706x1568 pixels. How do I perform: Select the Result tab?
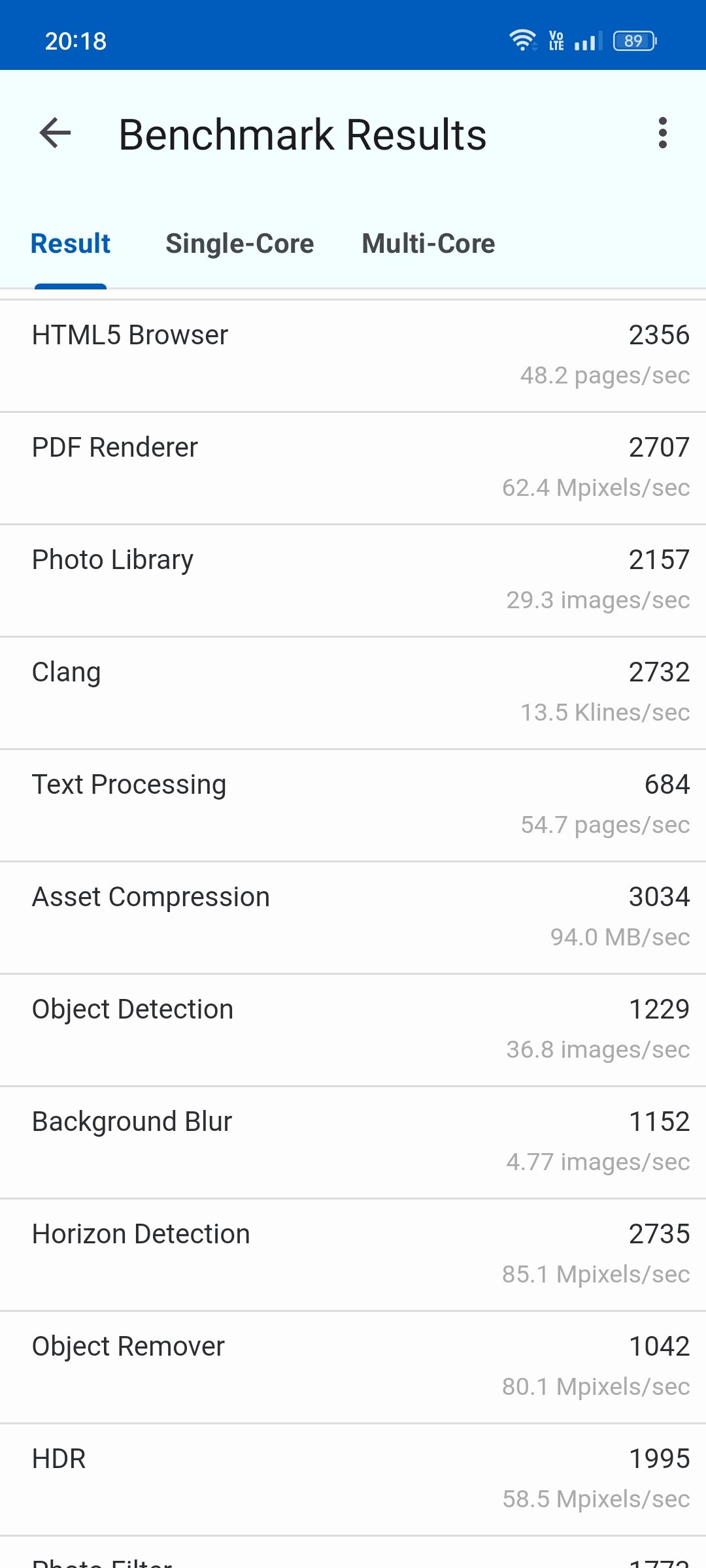pos(71,244)
